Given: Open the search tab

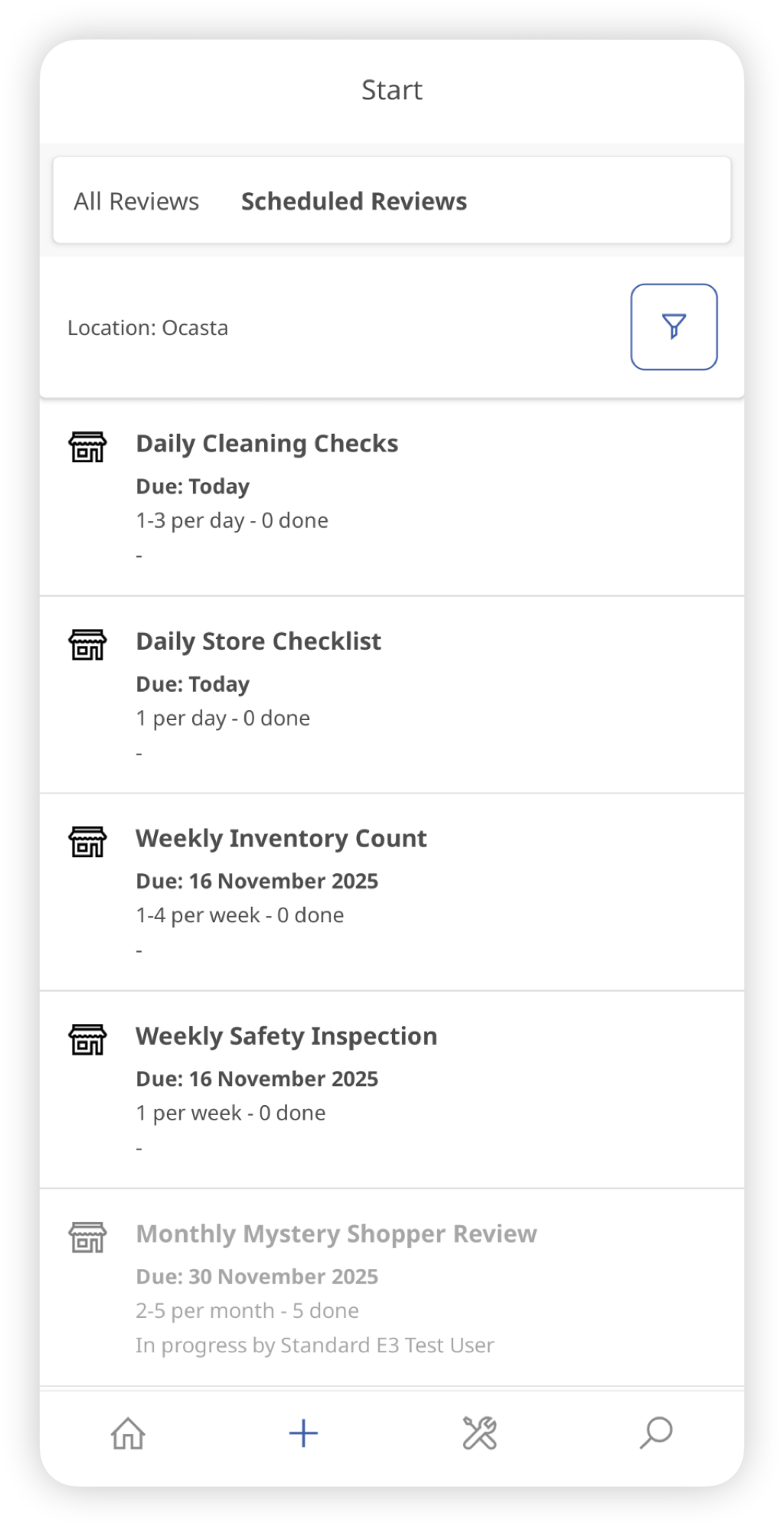Looking at the screenshot, I should click(656, 1433).
